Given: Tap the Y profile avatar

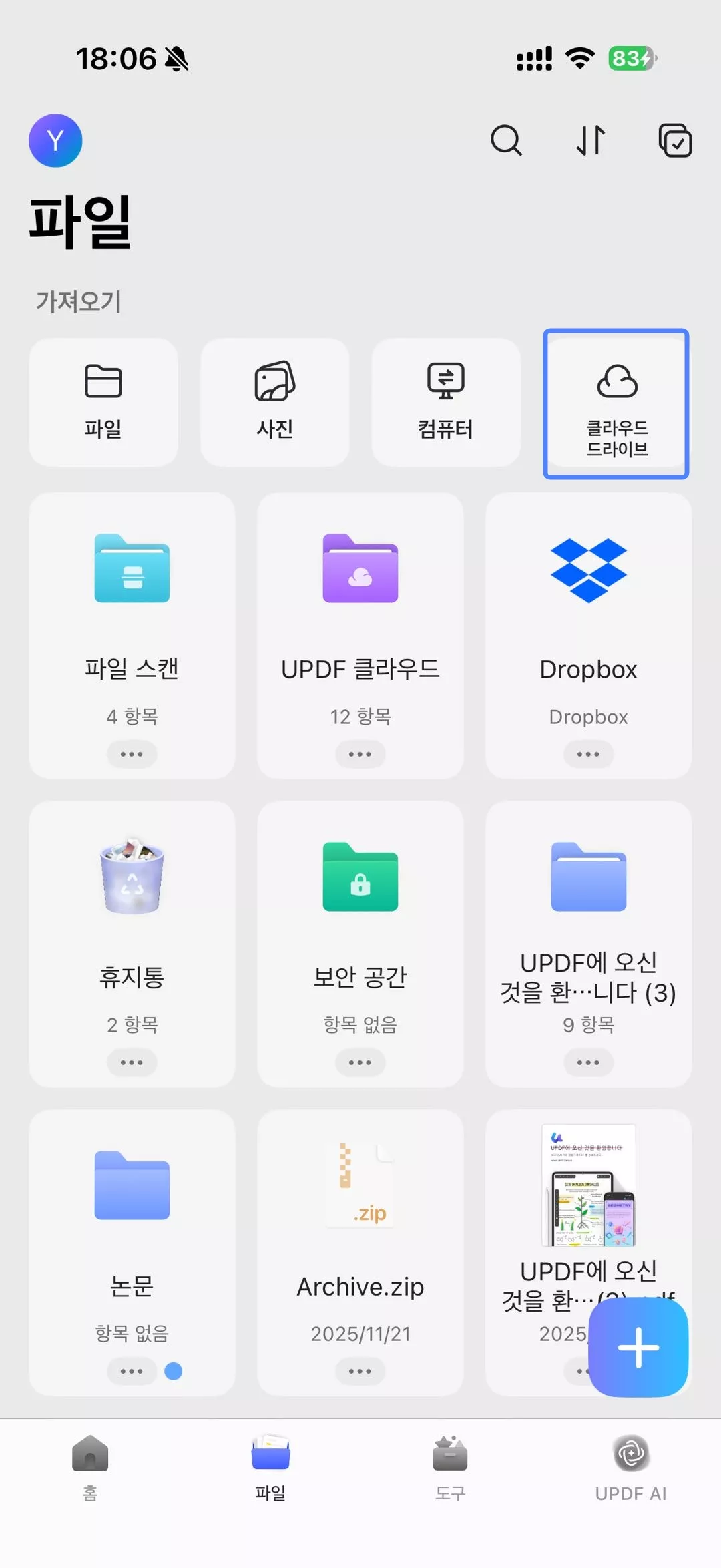Looking at the screenshot, I should point(55,140).
